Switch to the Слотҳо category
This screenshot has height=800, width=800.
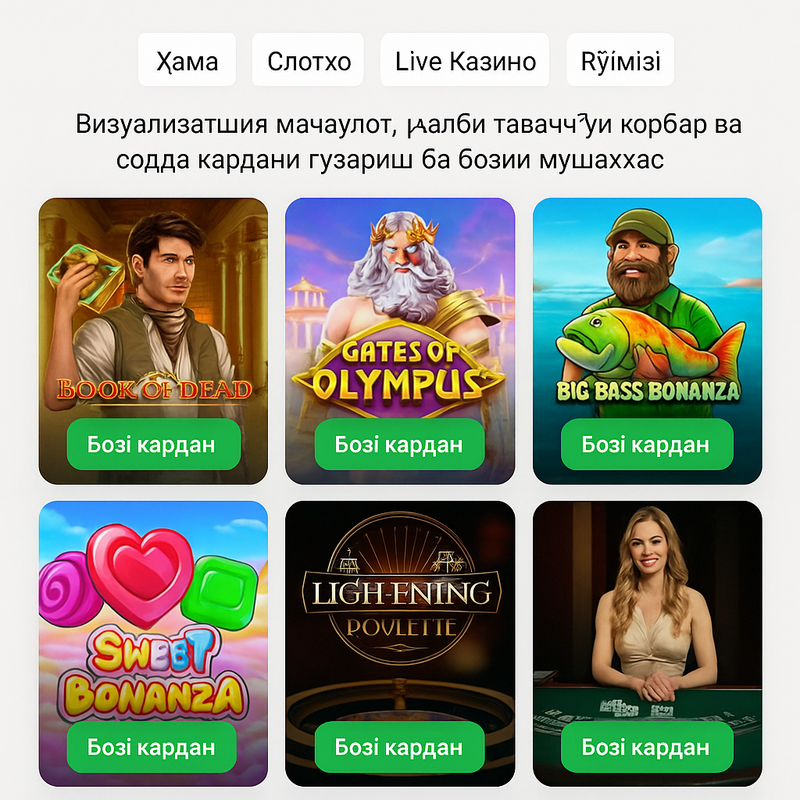(x=309, y=61)
